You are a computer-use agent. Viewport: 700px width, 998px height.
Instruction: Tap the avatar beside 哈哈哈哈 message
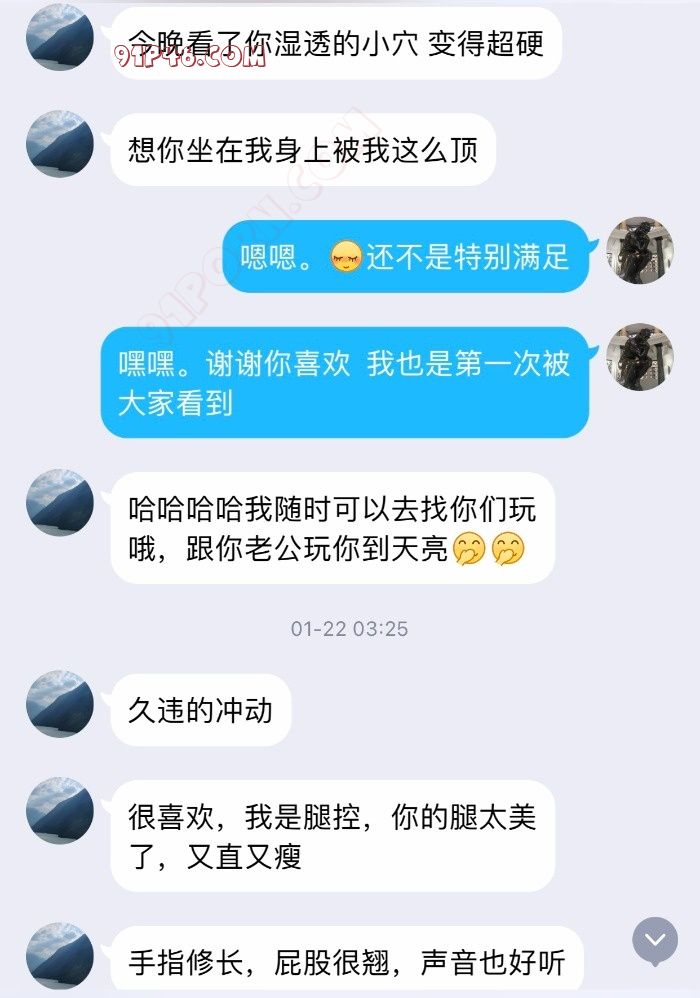60,503
